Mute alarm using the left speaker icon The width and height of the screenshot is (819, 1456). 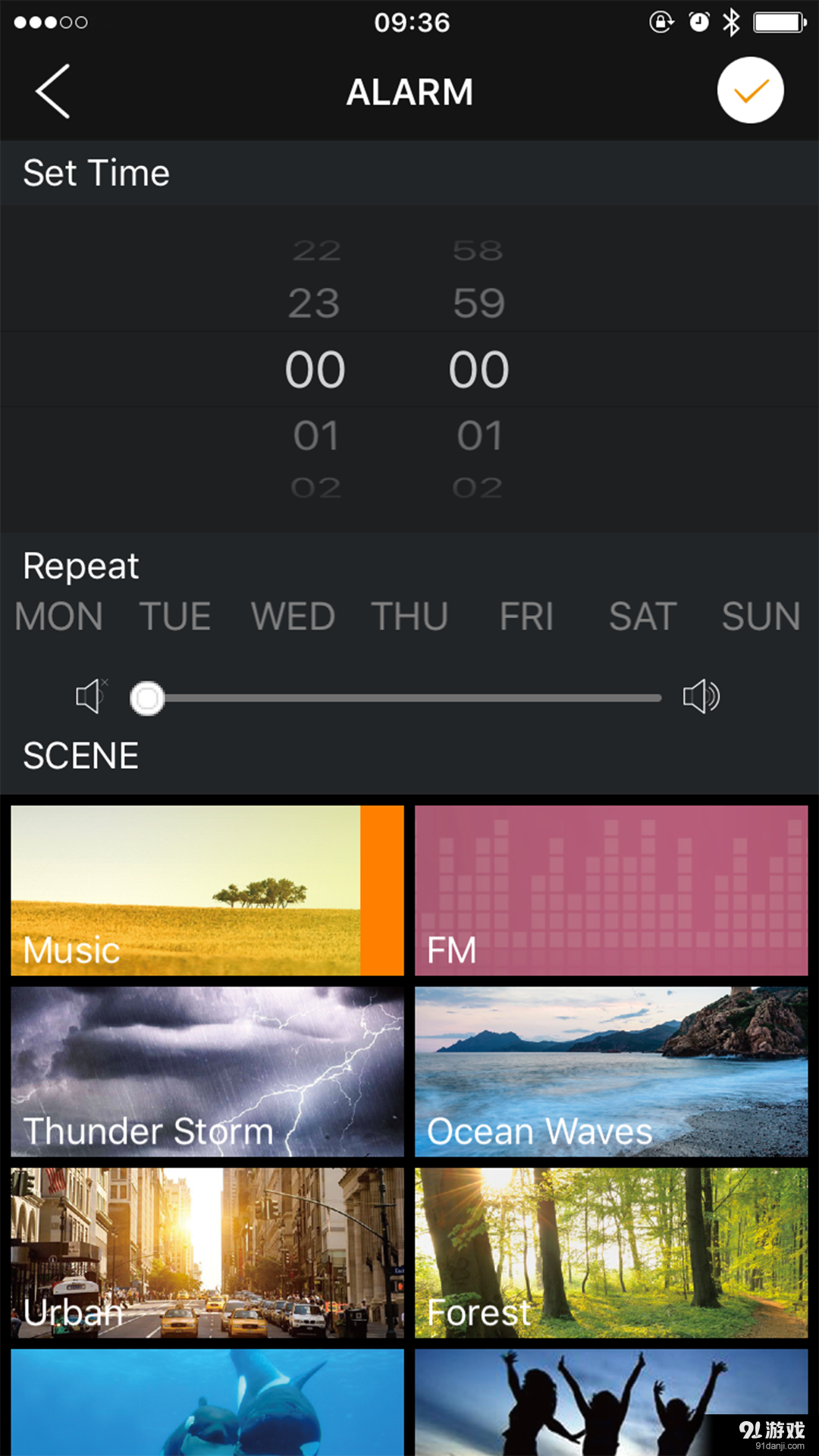tap(89, 697)
